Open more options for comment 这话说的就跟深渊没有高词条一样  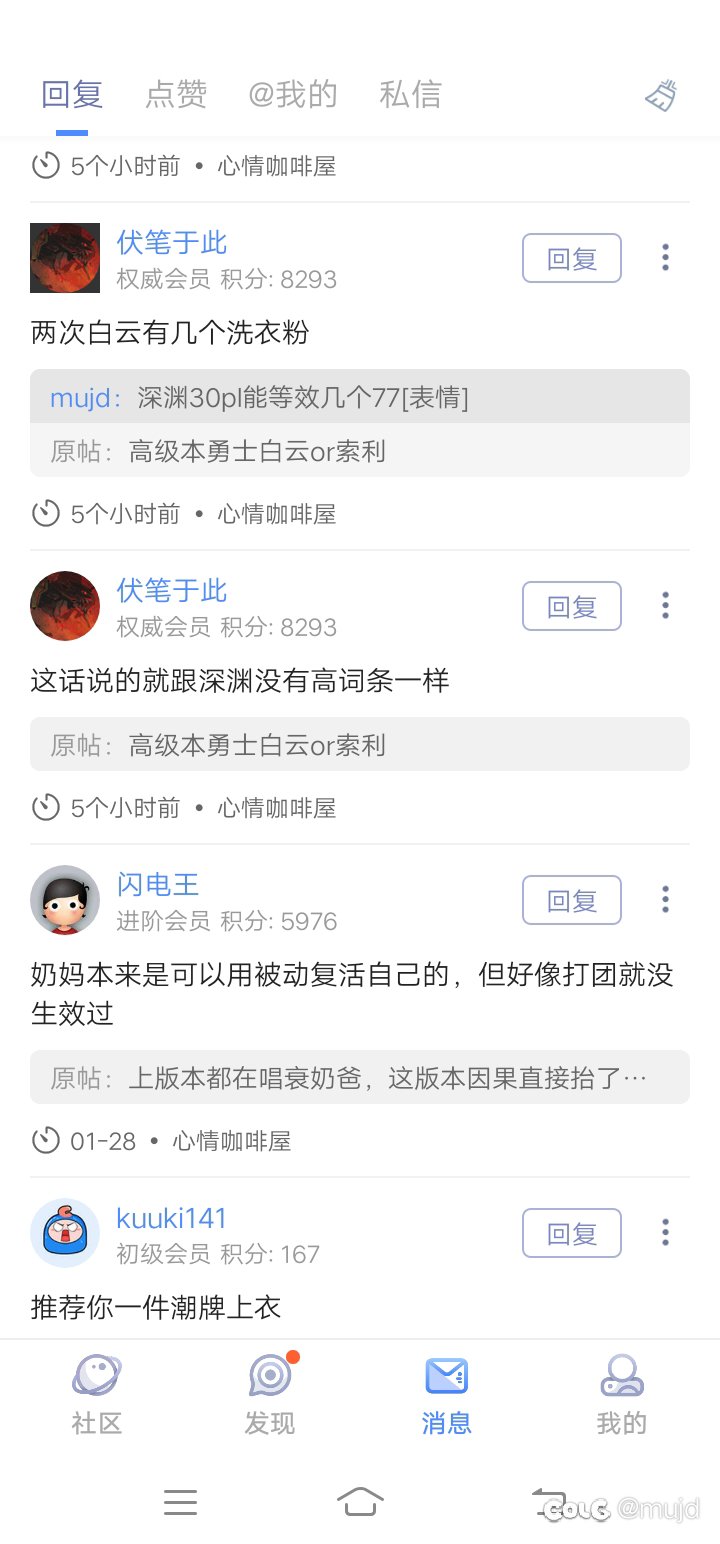665,605
